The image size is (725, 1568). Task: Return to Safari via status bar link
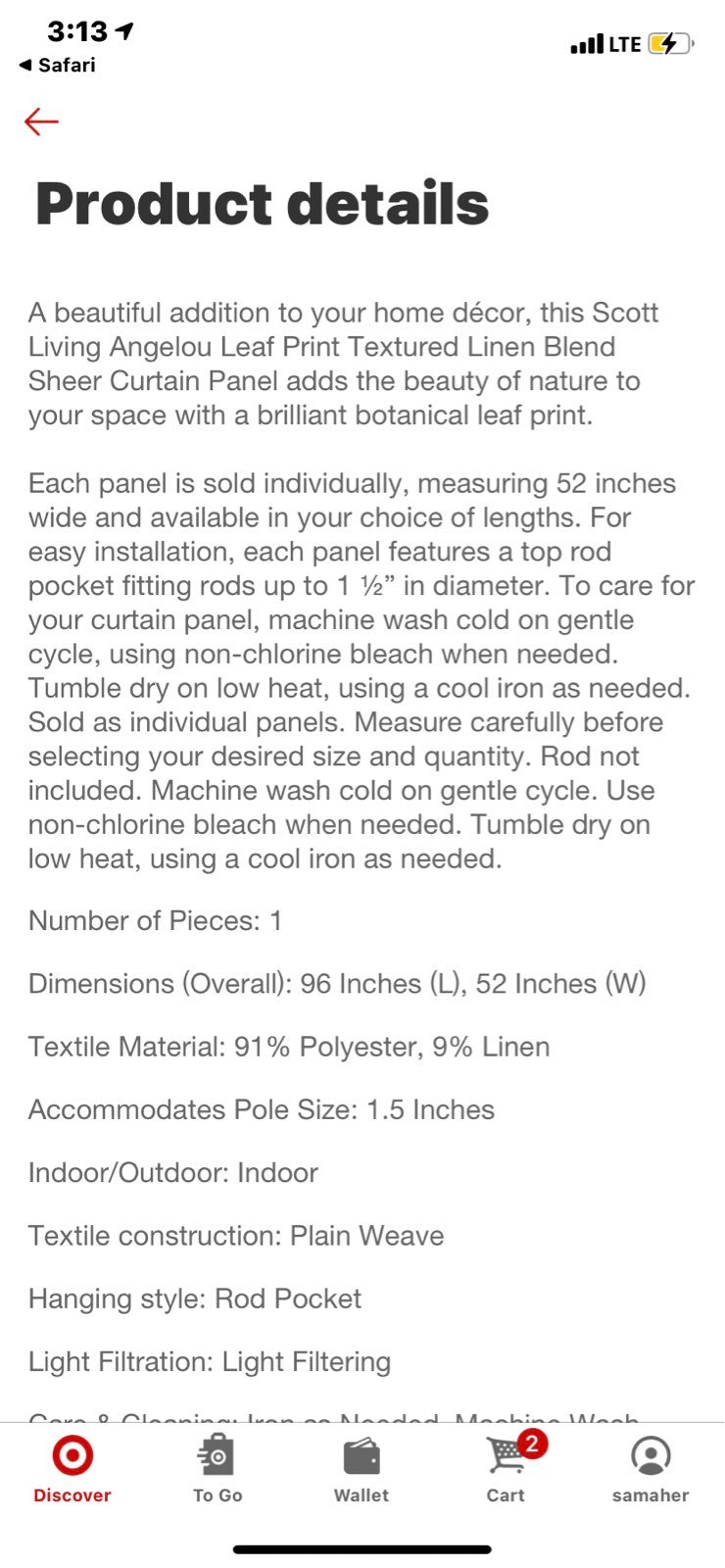point(57,66)
